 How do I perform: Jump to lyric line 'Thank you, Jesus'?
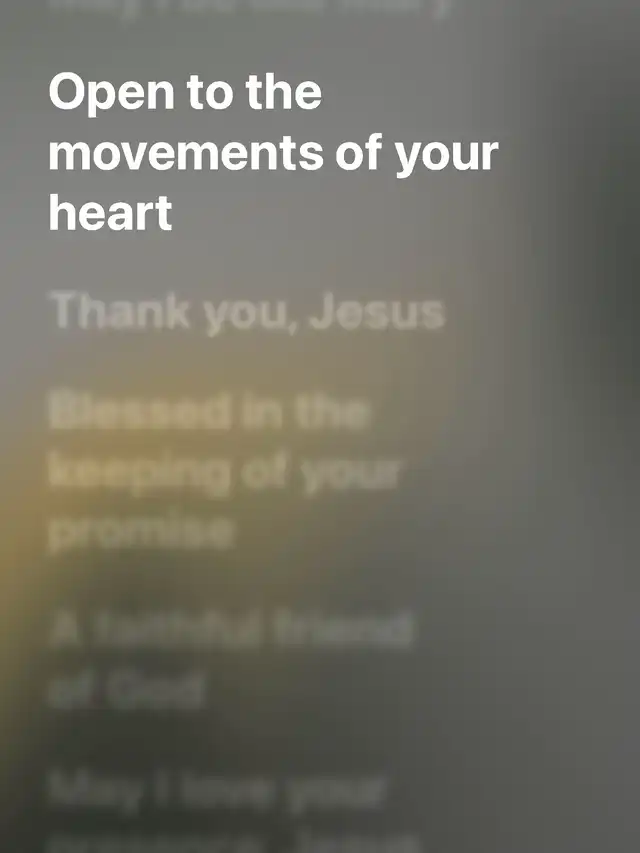click(247, 312)
